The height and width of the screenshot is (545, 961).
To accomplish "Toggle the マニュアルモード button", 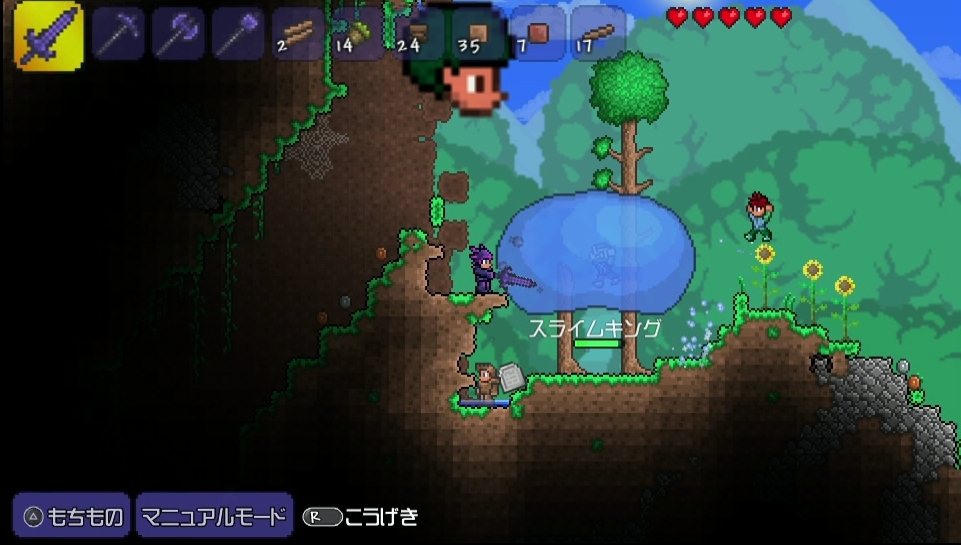I will (214, 516).
